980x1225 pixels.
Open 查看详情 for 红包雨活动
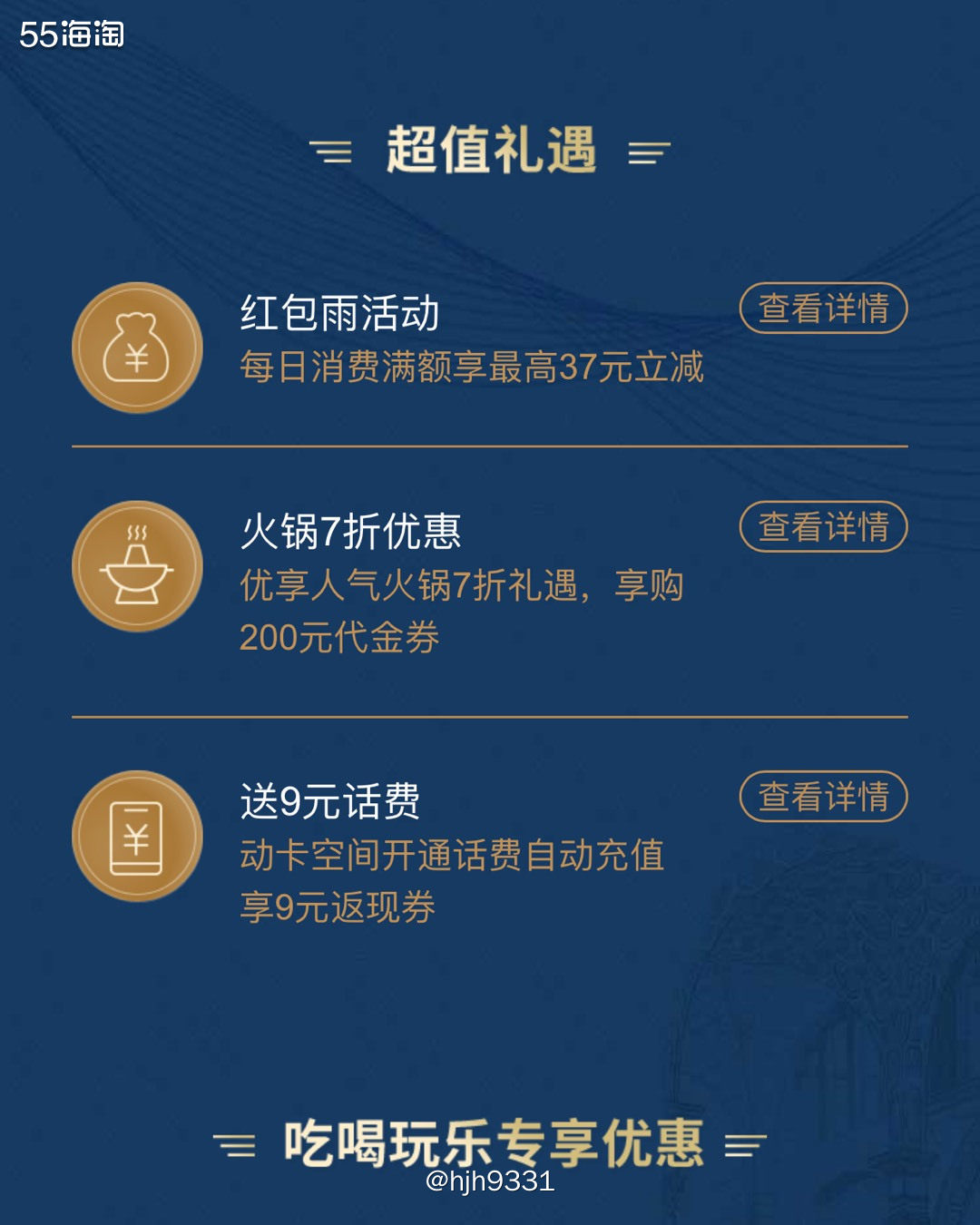(824, 309)
